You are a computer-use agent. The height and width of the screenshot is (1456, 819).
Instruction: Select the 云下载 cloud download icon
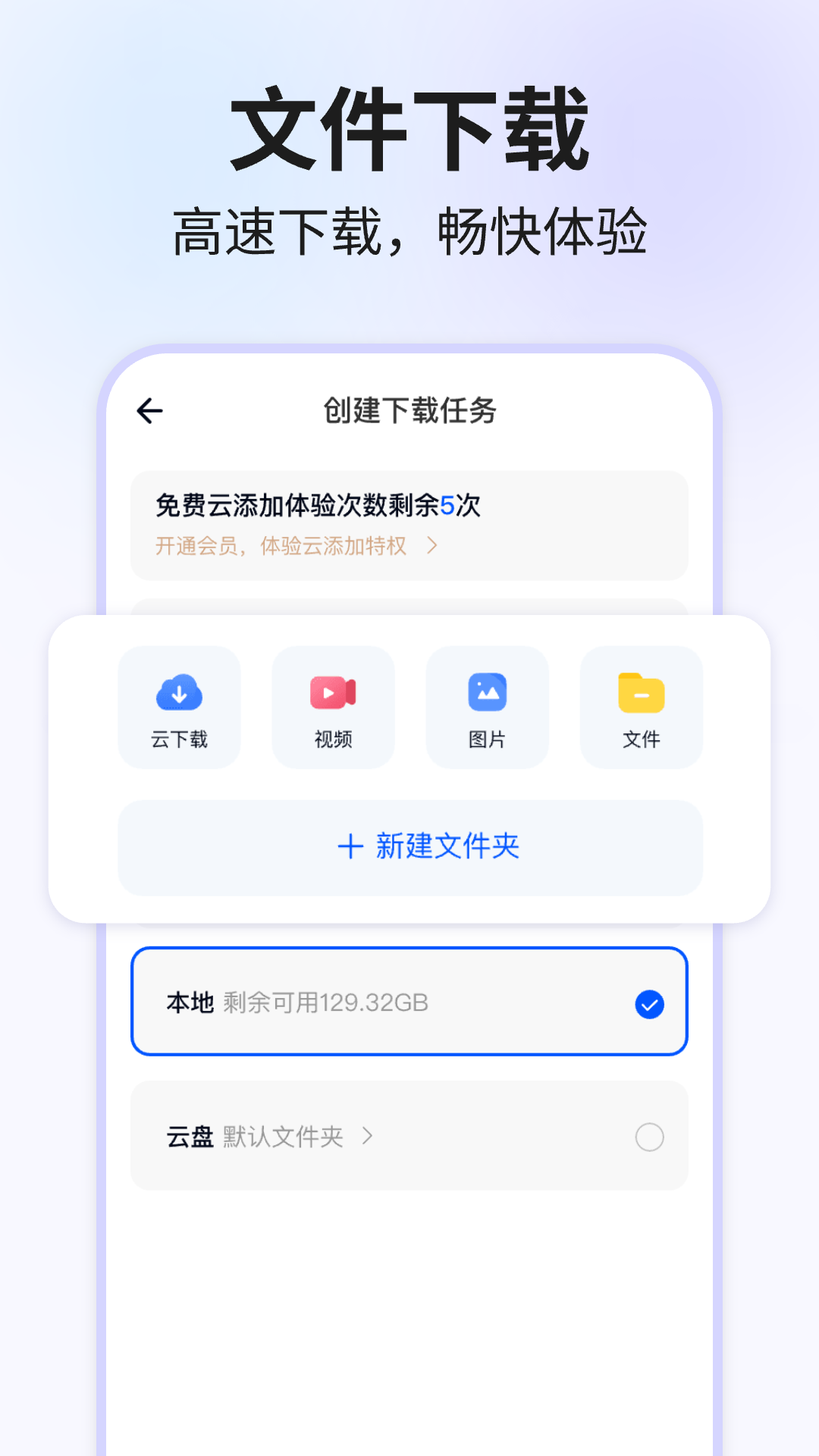pyautogui.click(x=179, y=692)
